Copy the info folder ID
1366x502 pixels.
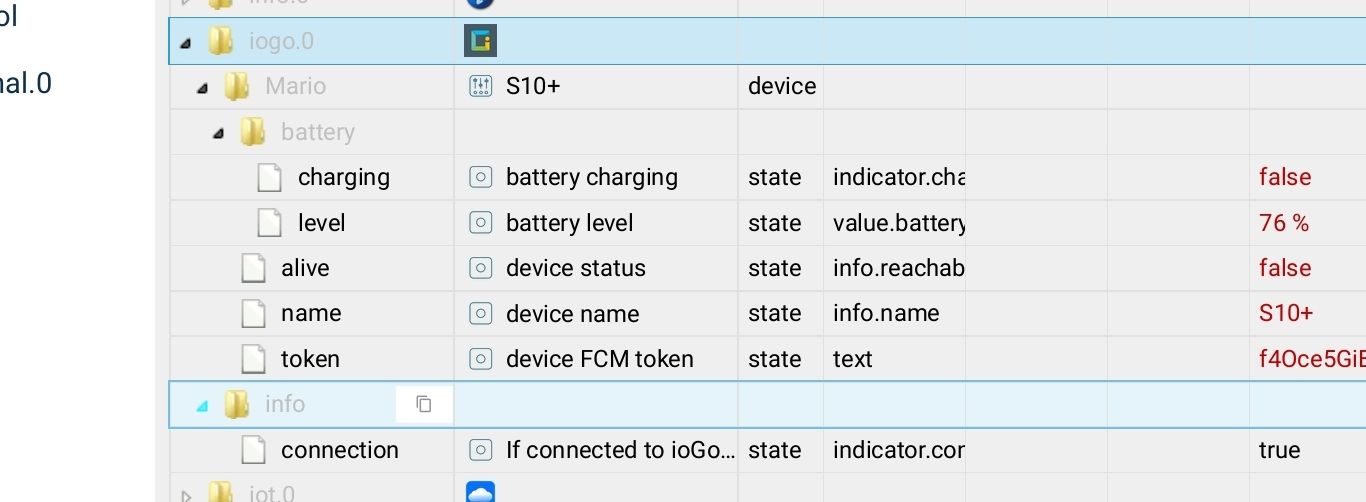click(424, 404)
